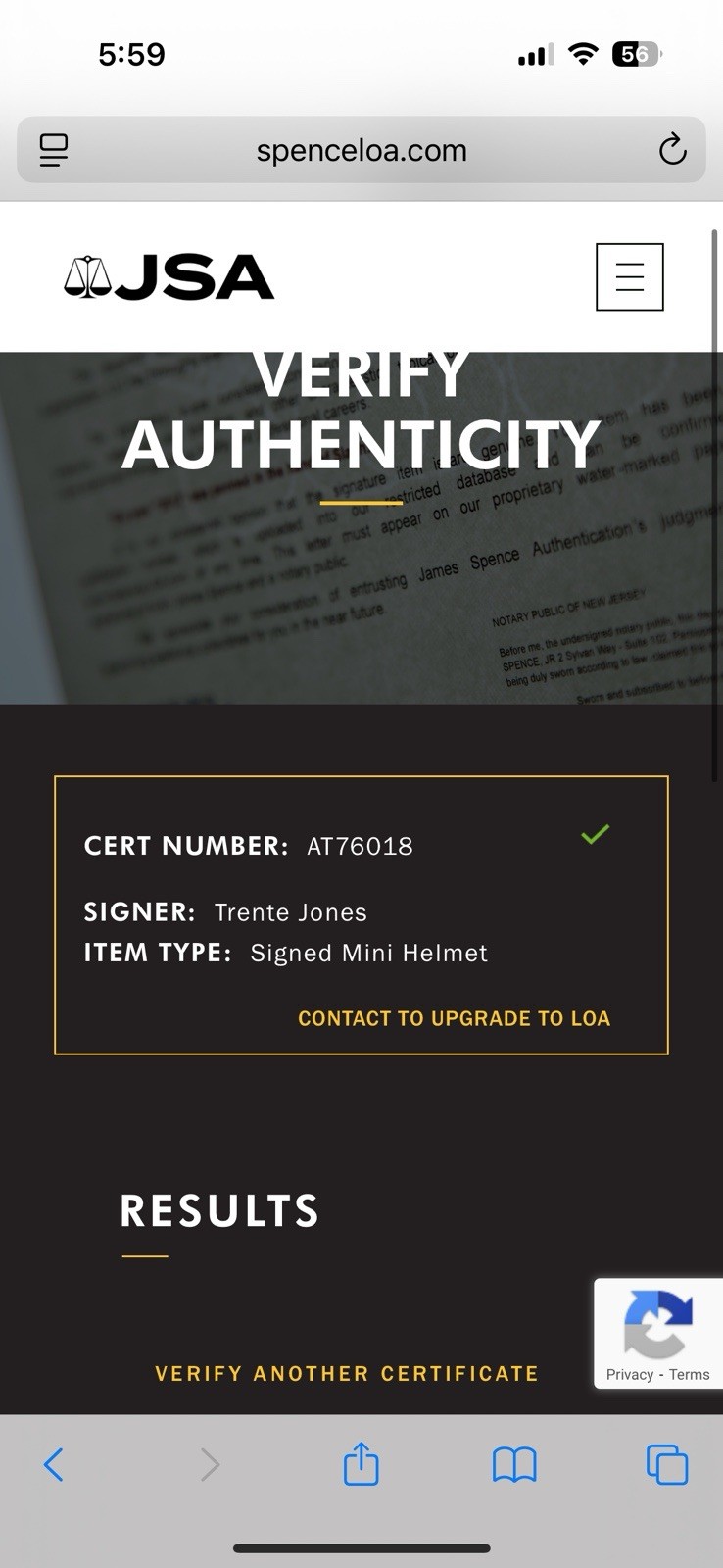Screen dimensions: 723x1568
Task: Tap Contact to Upgrade to LOA
Action: point(454,1018)
